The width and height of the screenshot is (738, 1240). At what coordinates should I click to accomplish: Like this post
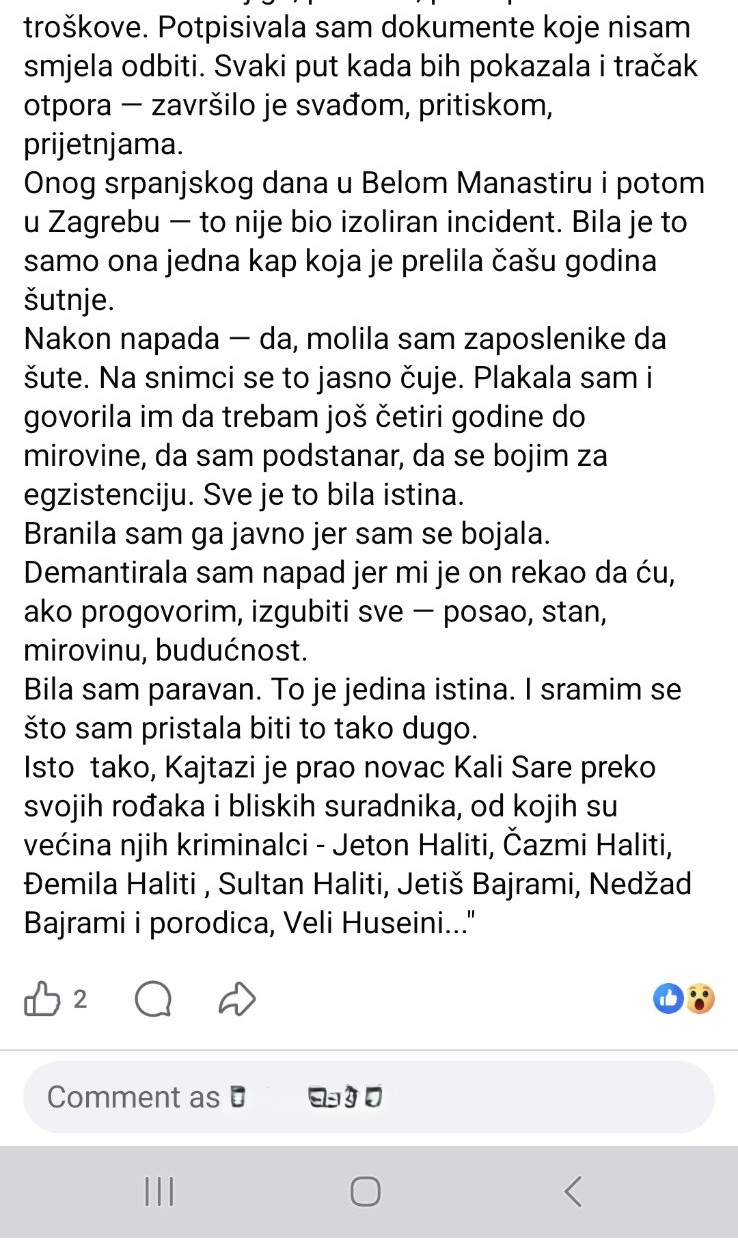pyautogui.click(x=44, y=998)
